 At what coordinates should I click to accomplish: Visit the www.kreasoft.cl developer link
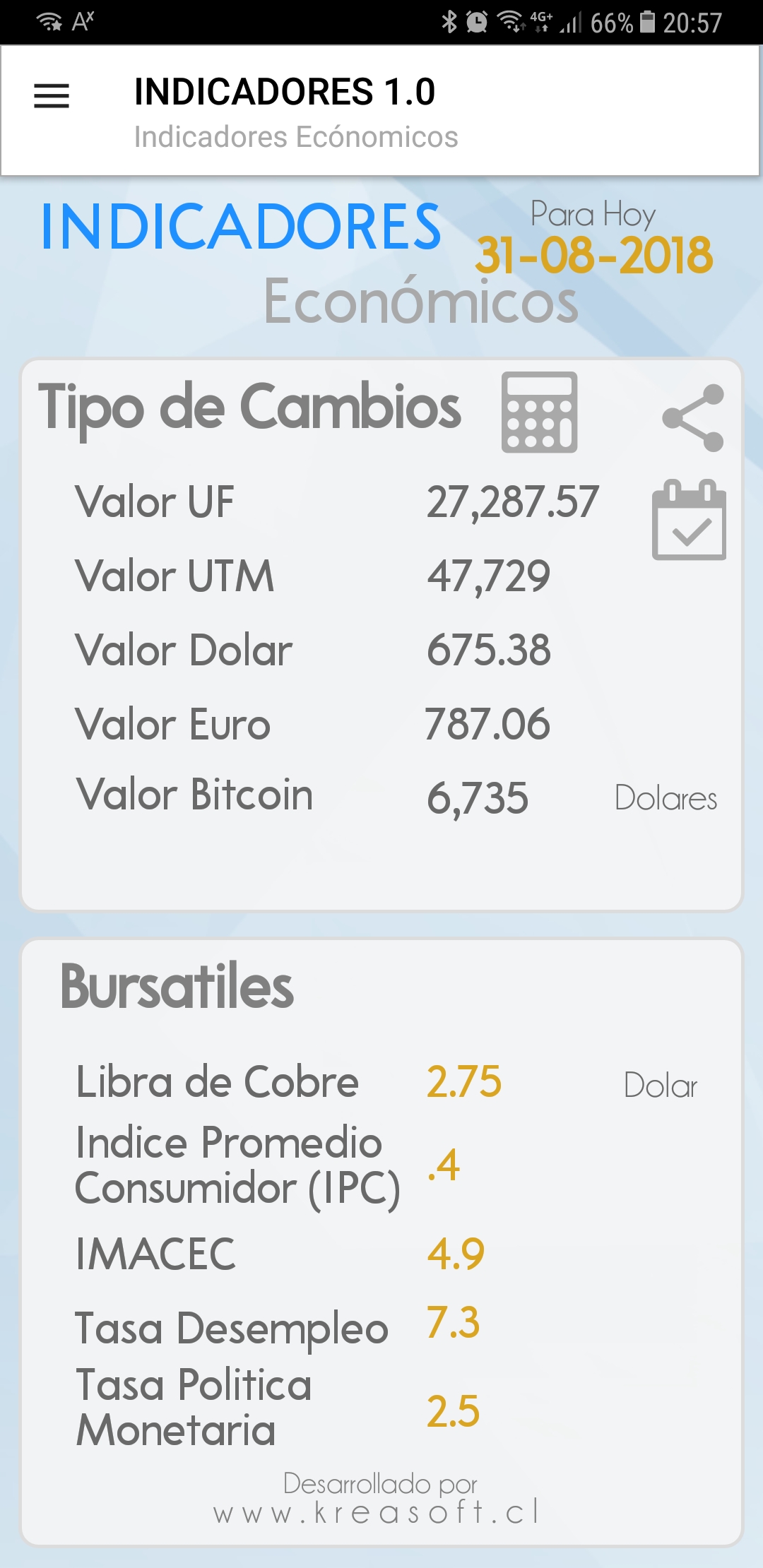tap(377, 1511)
